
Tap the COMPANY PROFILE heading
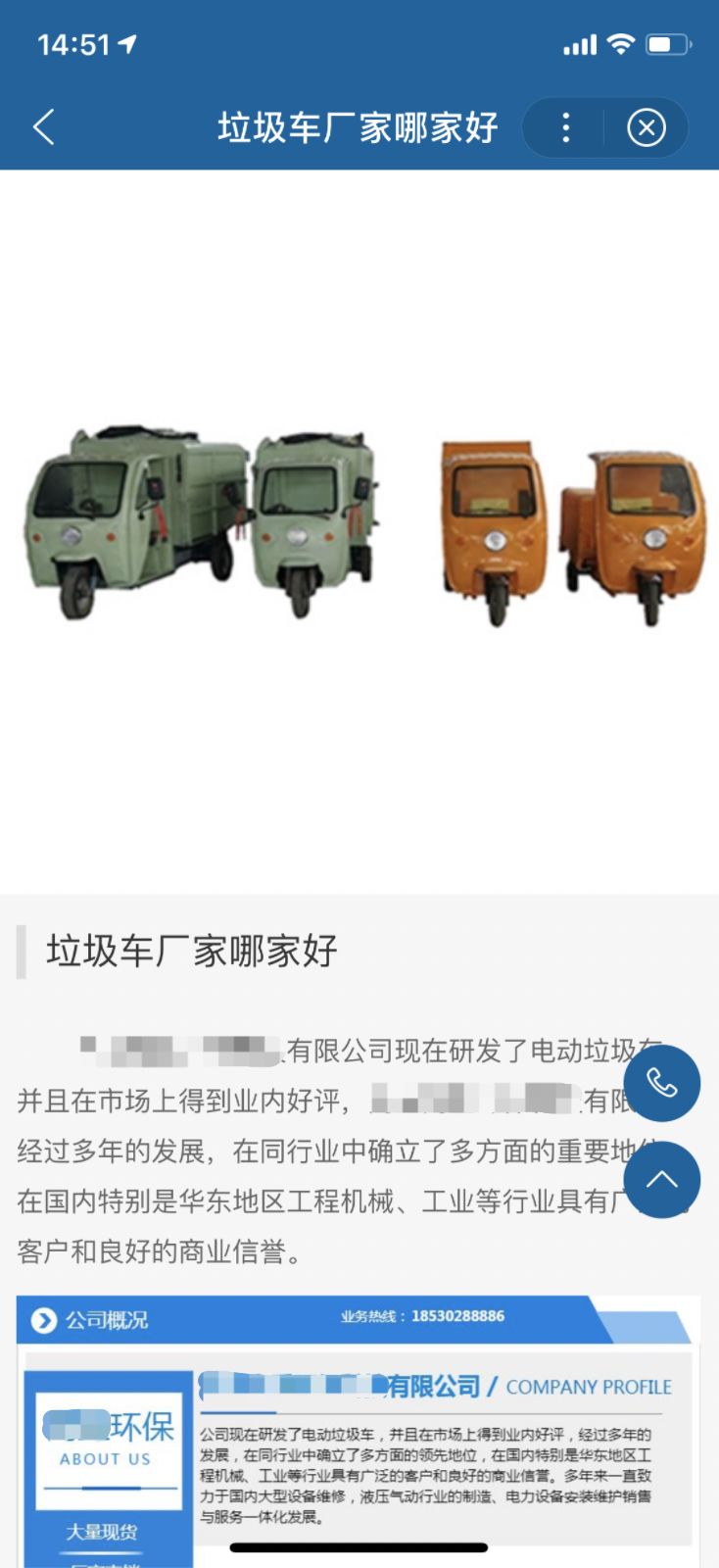(588, 1388)
